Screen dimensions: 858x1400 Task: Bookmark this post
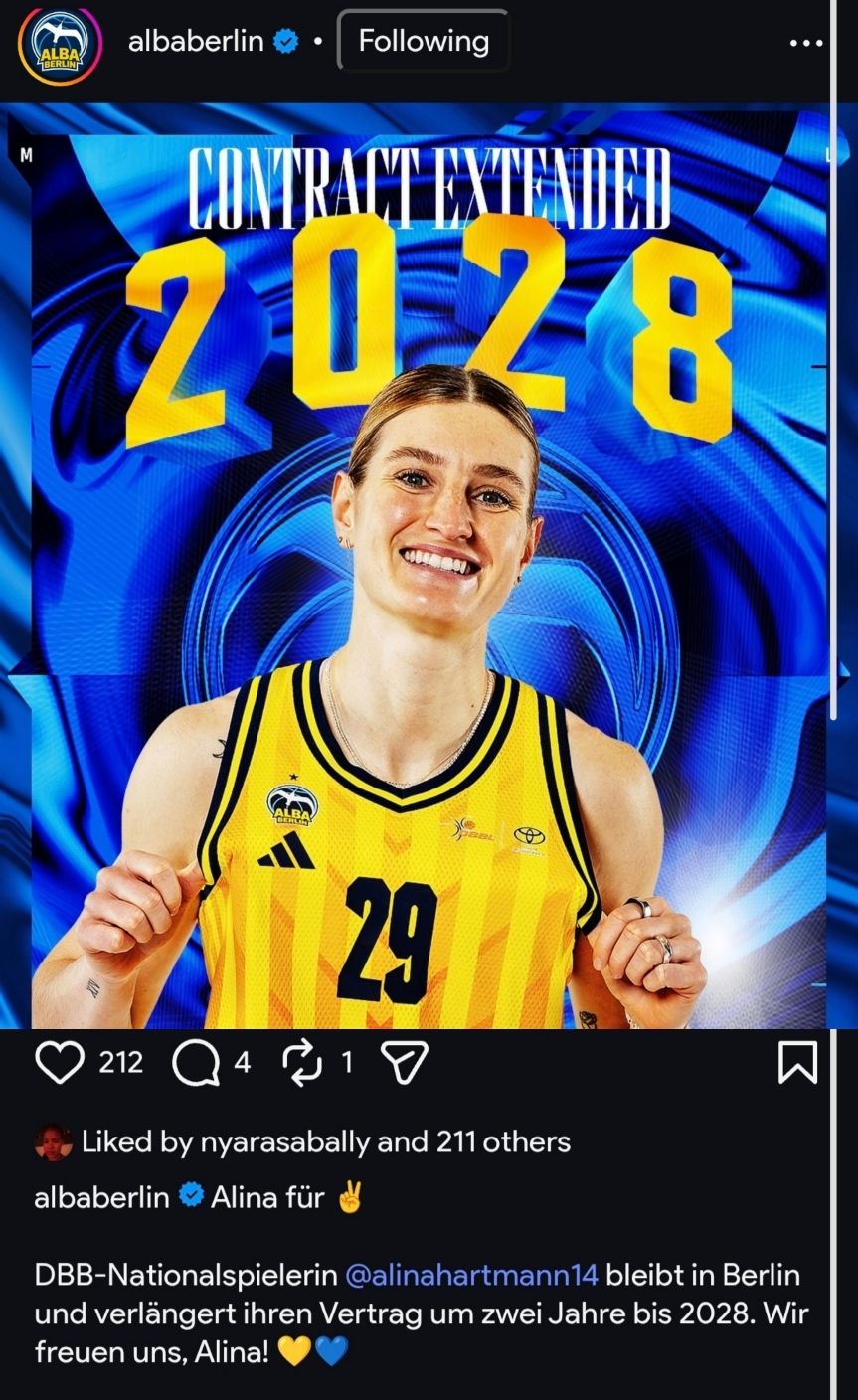[796, 1063]
